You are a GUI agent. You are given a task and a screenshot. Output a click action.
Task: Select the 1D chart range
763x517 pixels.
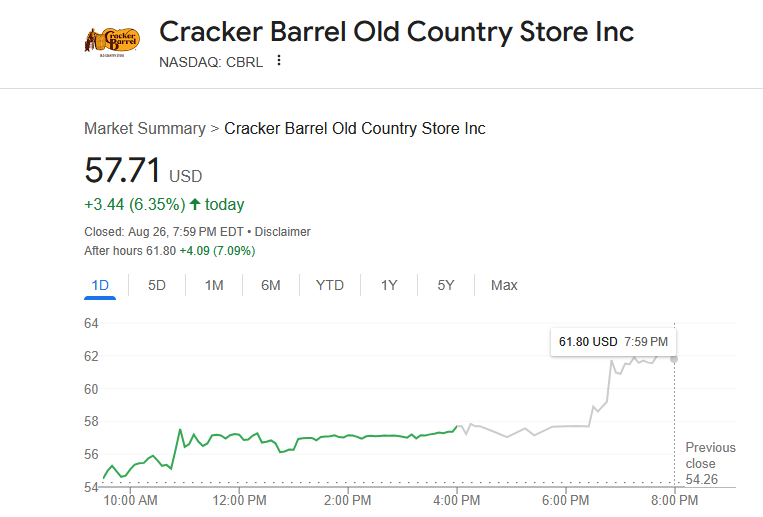pyautogui.click(x=100, y=285)
